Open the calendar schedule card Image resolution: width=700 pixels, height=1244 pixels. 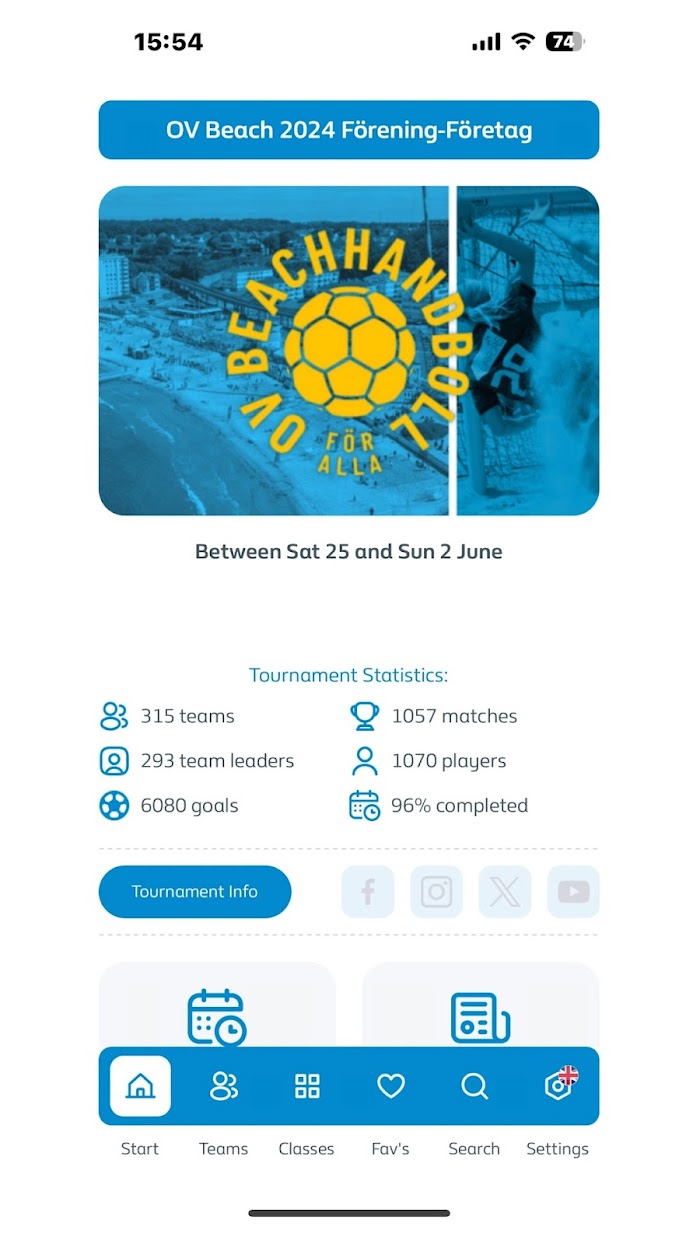217,1012
